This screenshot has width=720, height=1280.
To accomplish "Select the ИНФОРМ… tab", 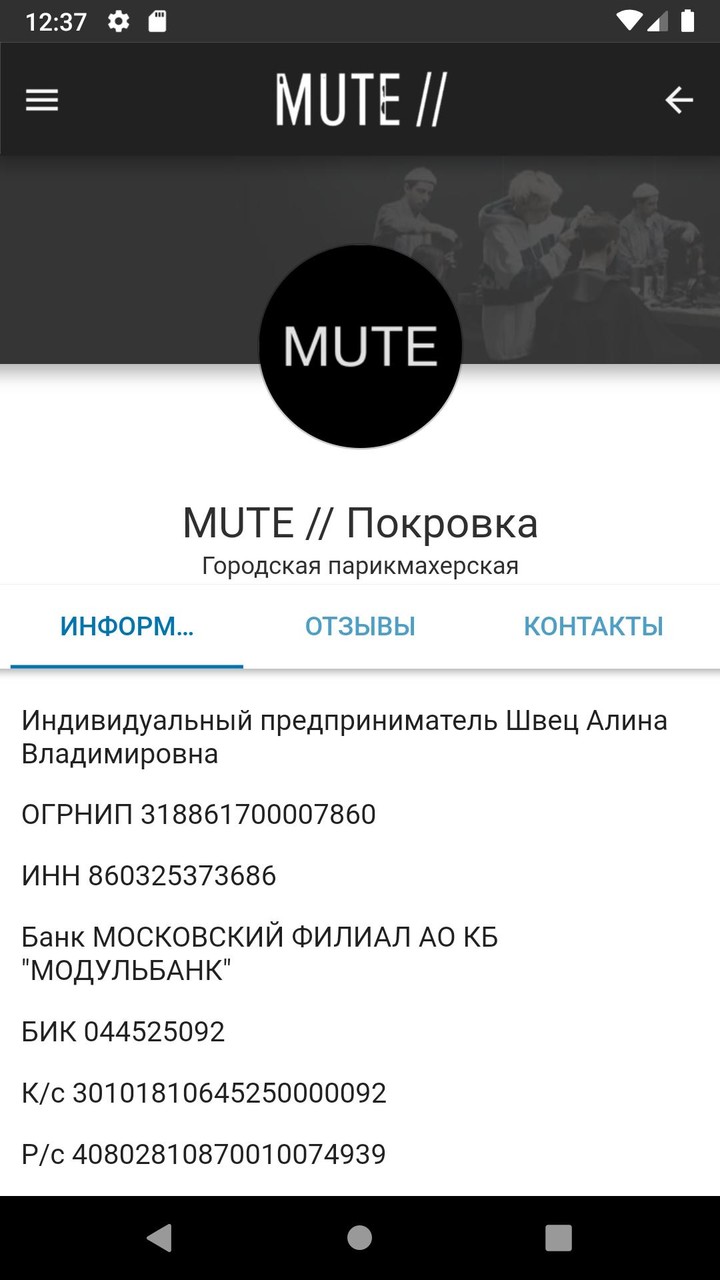I will pos(127,627).
